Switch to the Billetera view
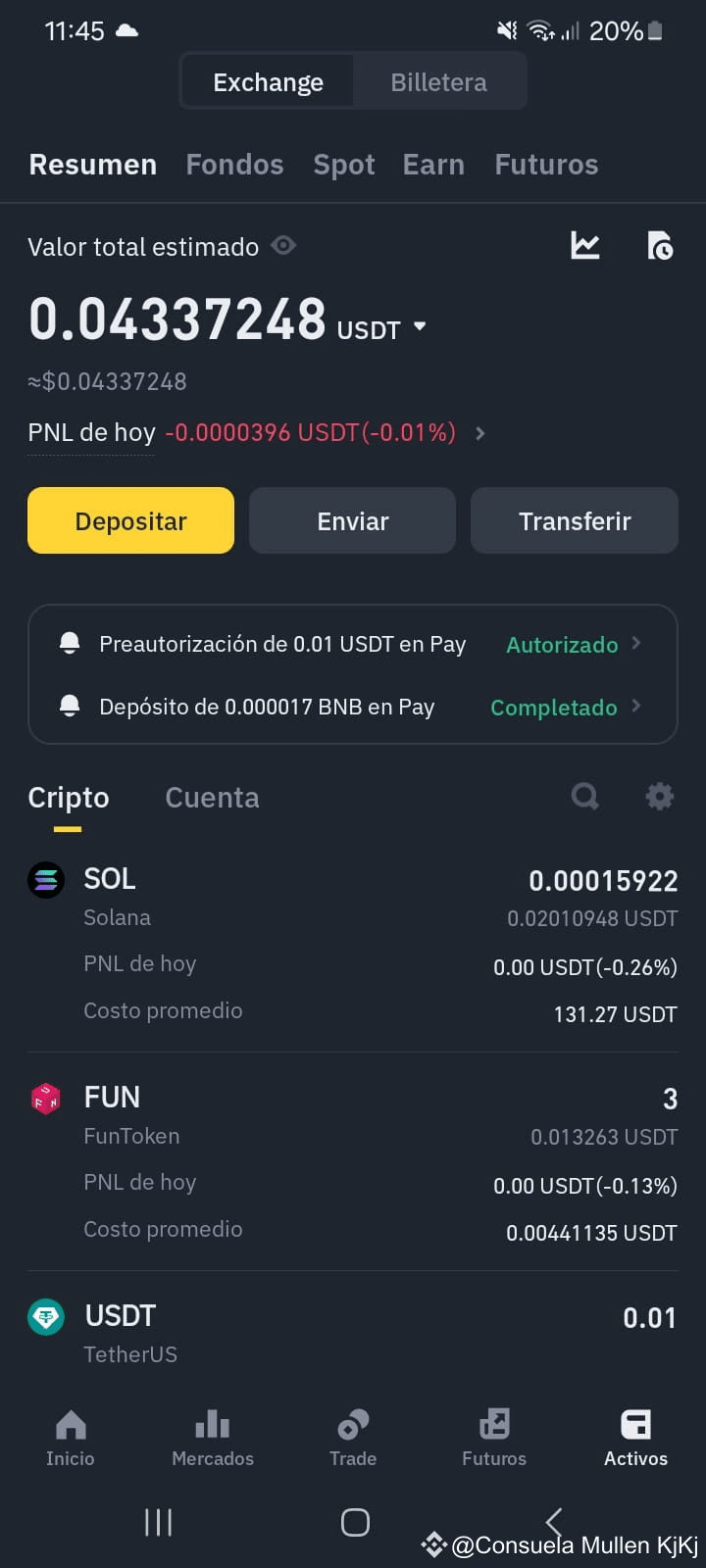 pos(438,81)
